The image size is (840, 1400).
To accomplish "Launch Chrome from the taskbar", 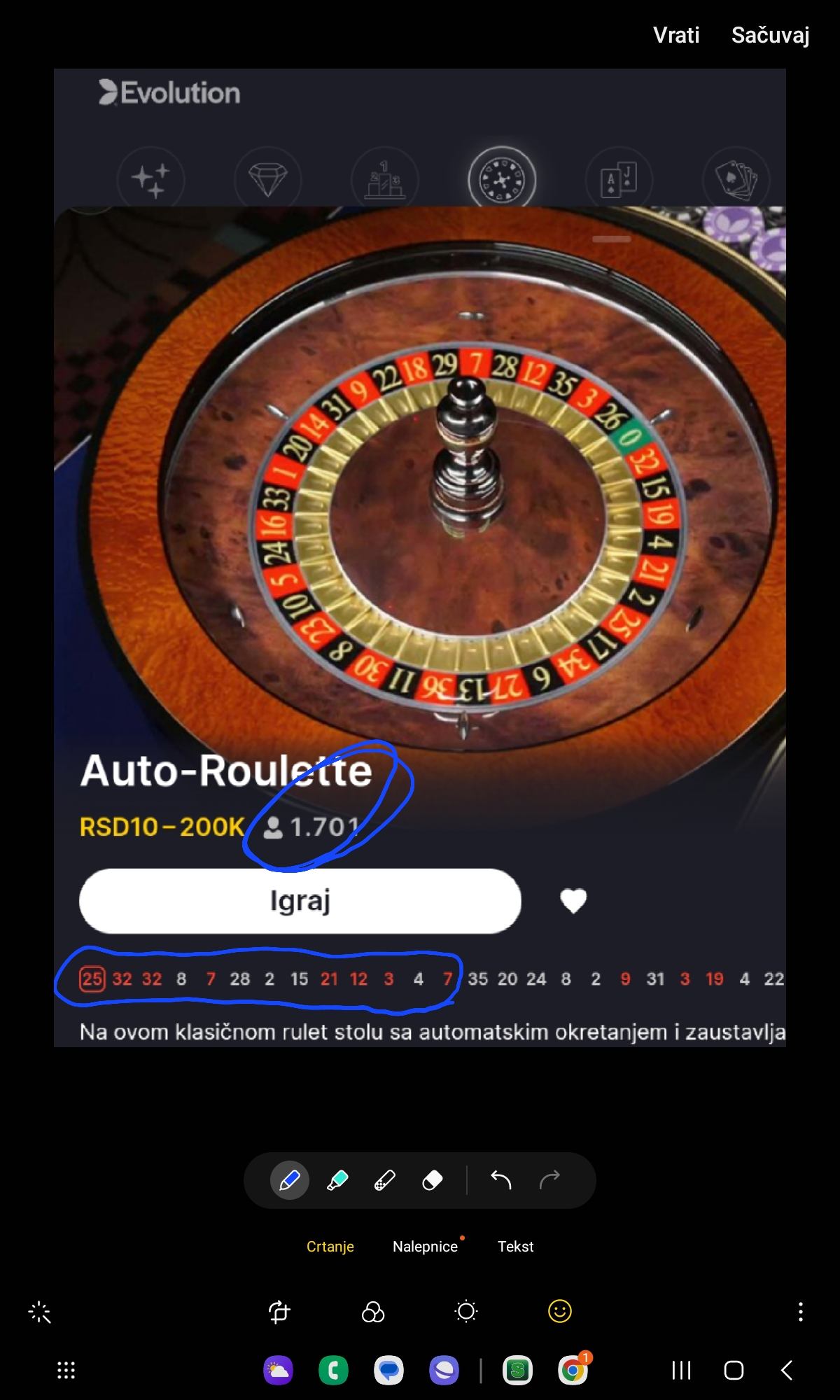I will point(573,1370).
